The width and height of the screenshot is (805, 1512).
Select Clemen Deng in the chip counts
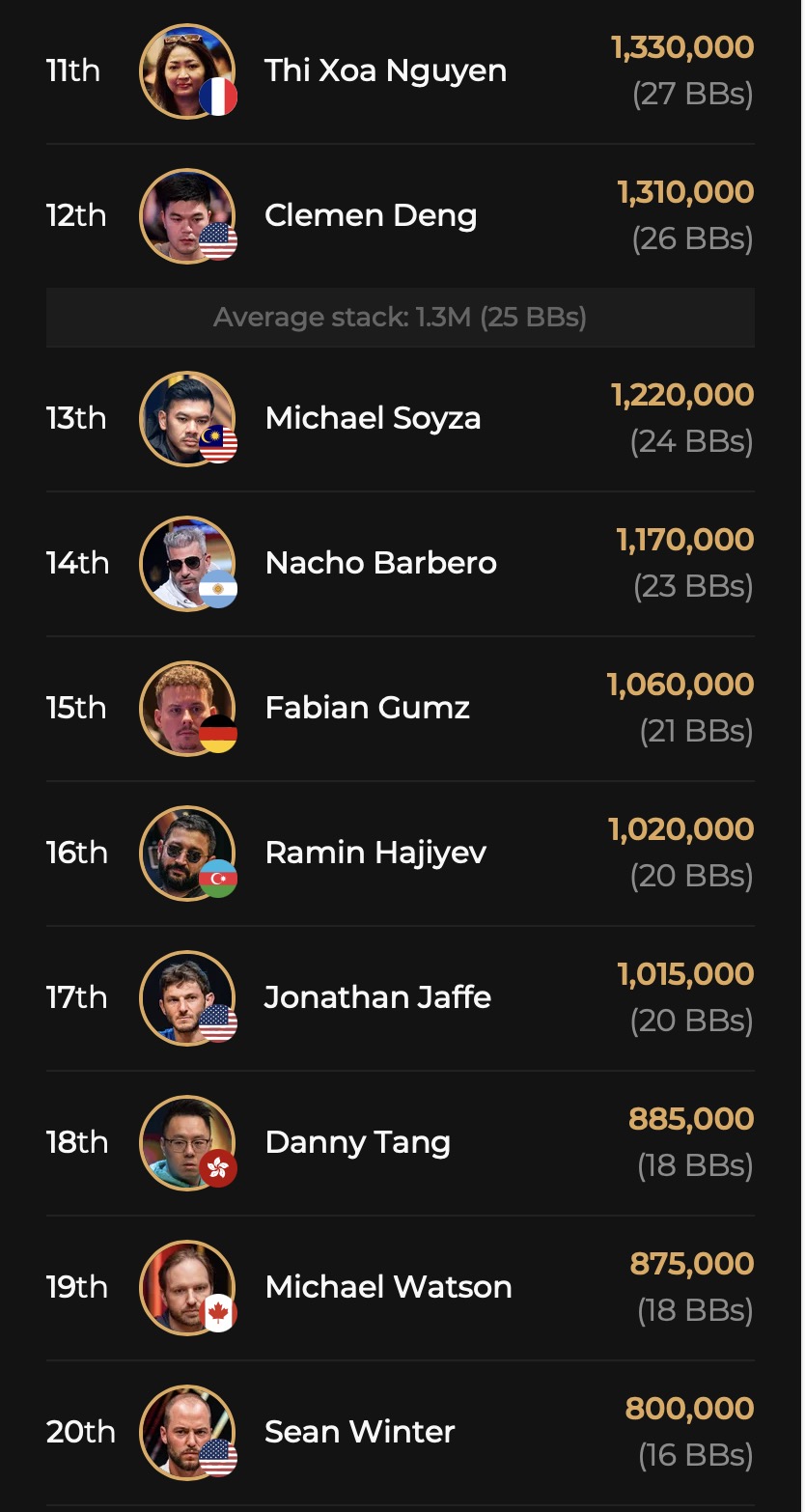[x=371, y=216]
